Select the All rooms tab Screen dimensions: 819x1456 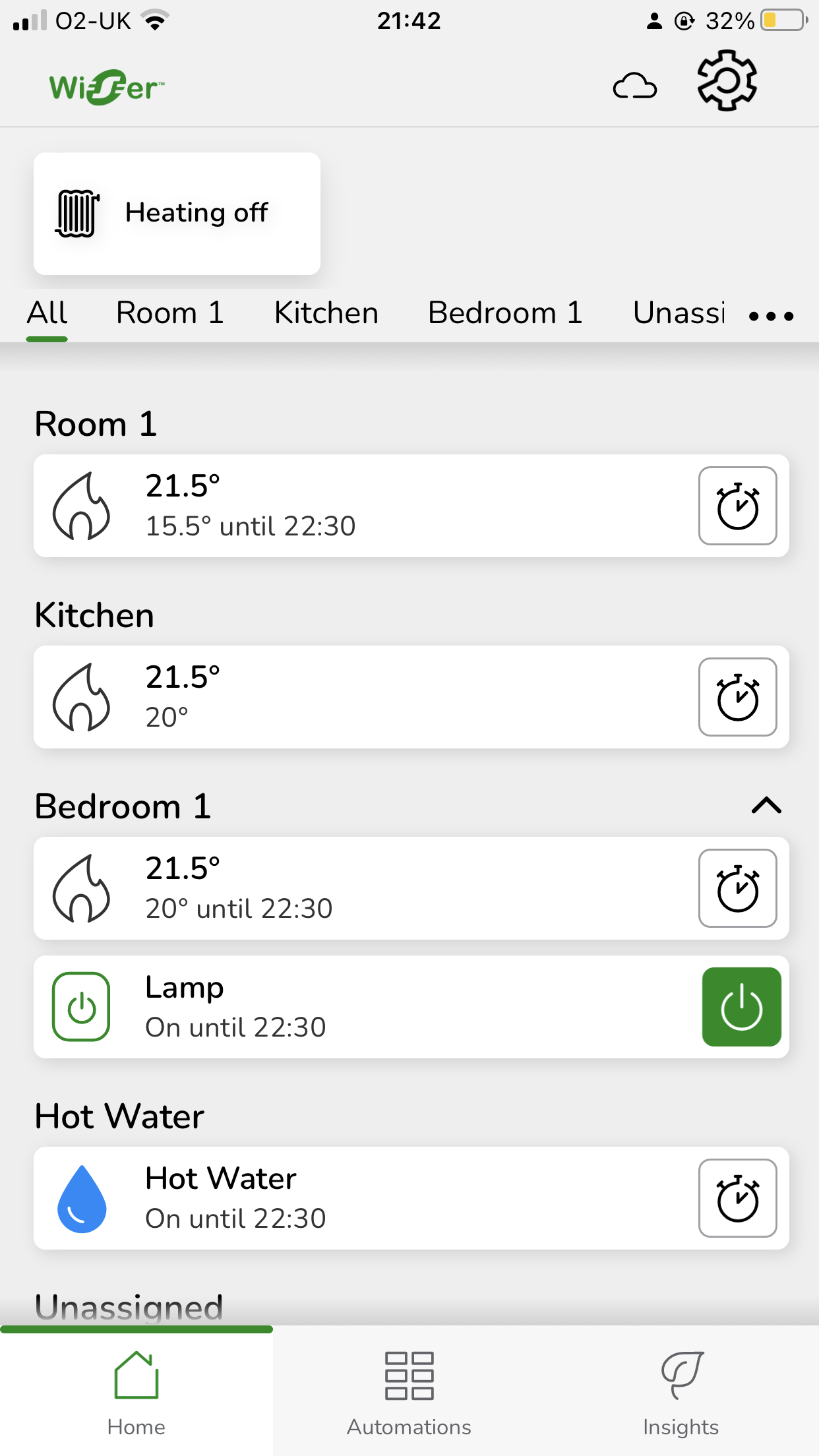[47, 313]
